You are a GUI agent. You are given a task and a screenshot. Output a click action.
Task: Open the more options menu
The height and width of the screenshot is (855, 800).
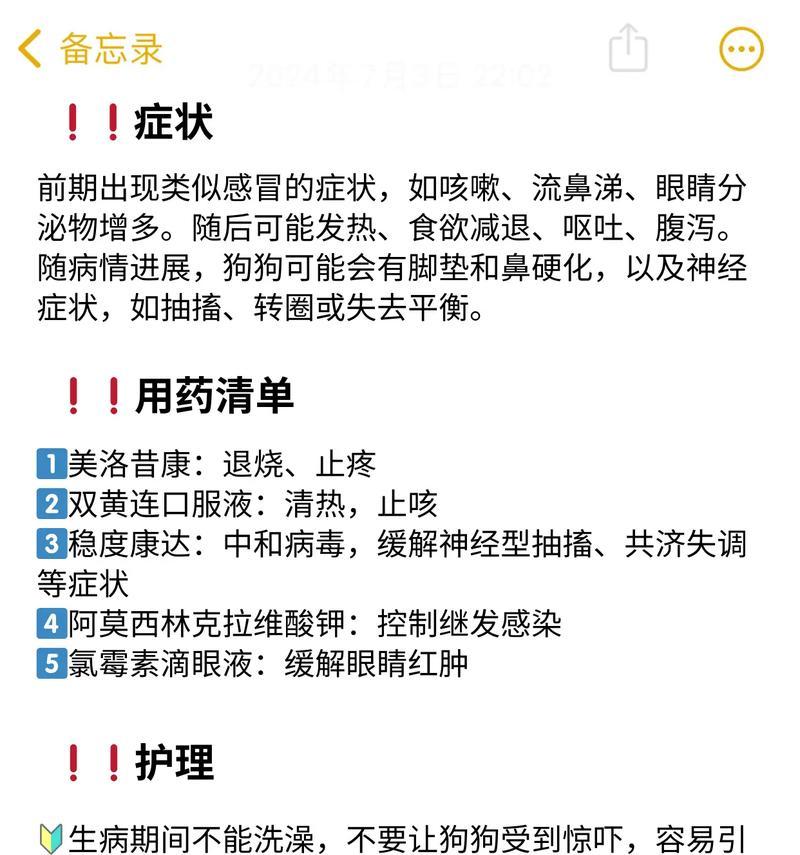[x=741, y=49]
